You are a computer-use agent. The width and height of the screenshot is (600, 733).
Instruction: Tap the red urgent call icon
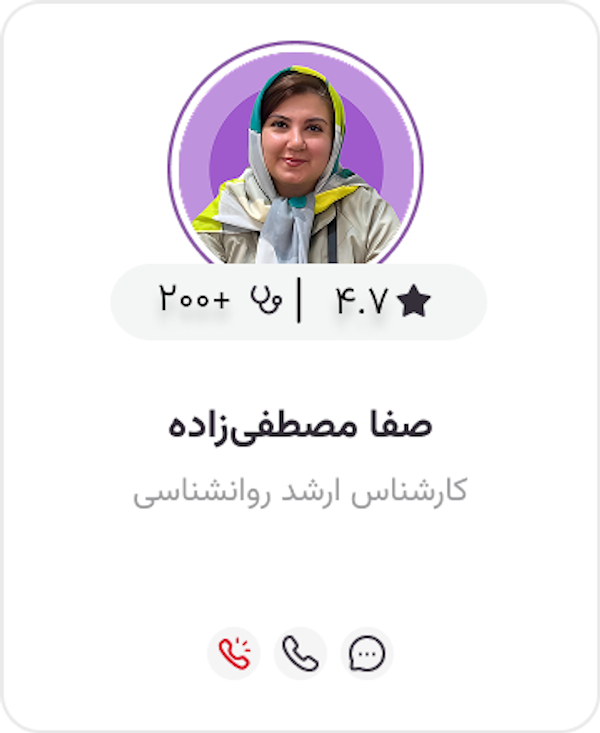point(233,654)
